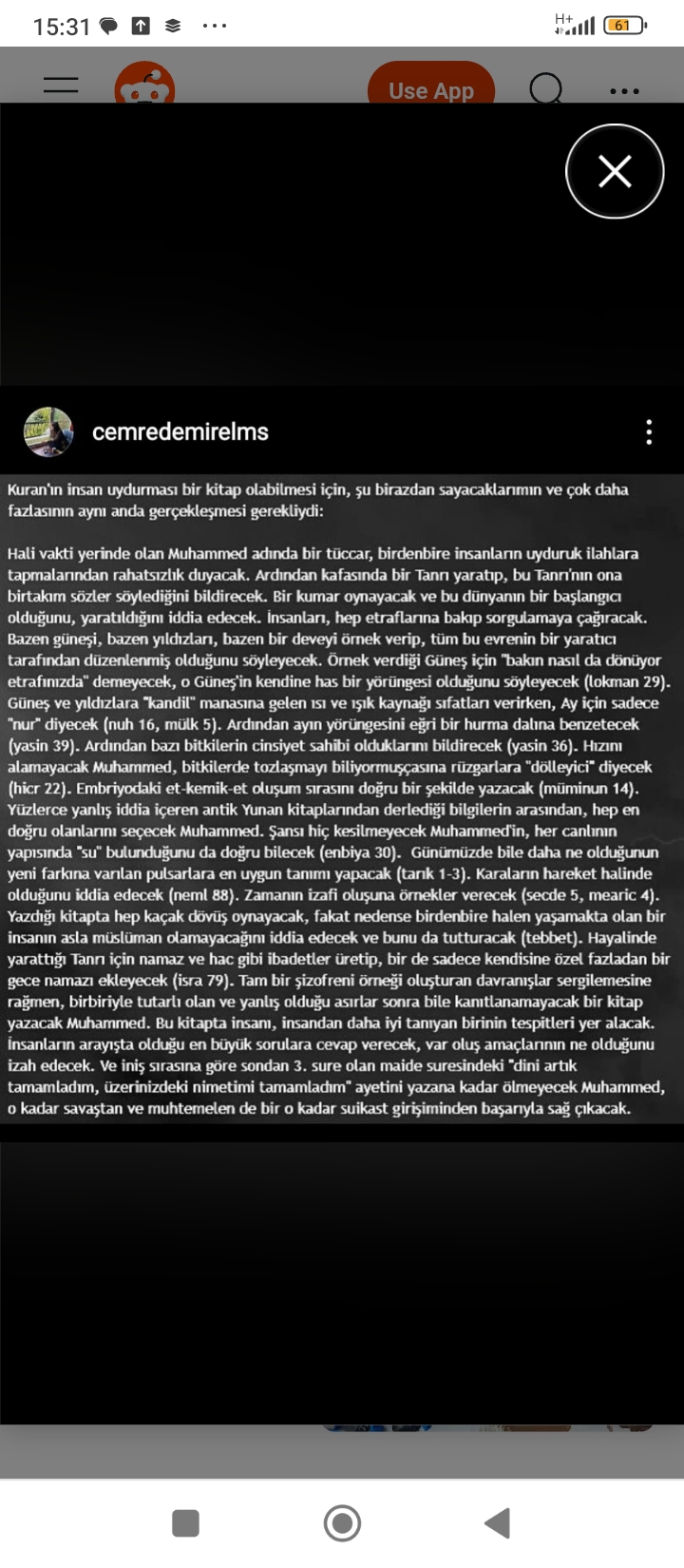Image resolution: width=684 pixels, height=1568 pixels.
Task: Go back using the system back button
Action: pyautogui.click(x=498, y=1522)
